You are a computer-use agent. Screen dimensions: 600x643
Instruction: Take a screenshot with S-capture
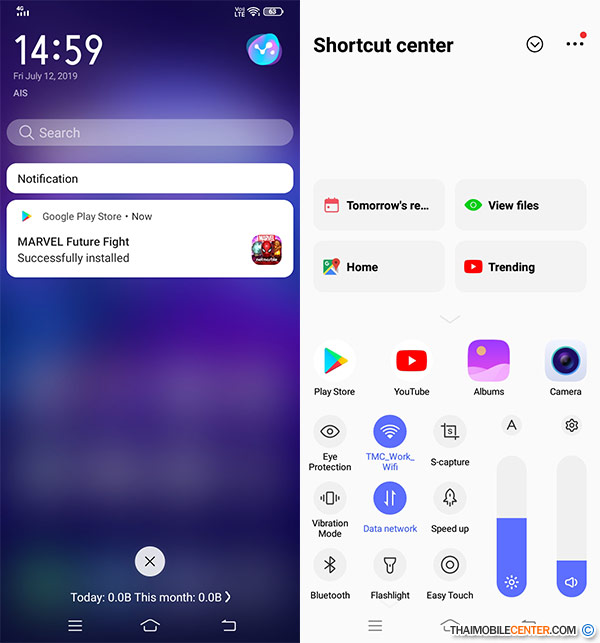(x=450, y=432)
